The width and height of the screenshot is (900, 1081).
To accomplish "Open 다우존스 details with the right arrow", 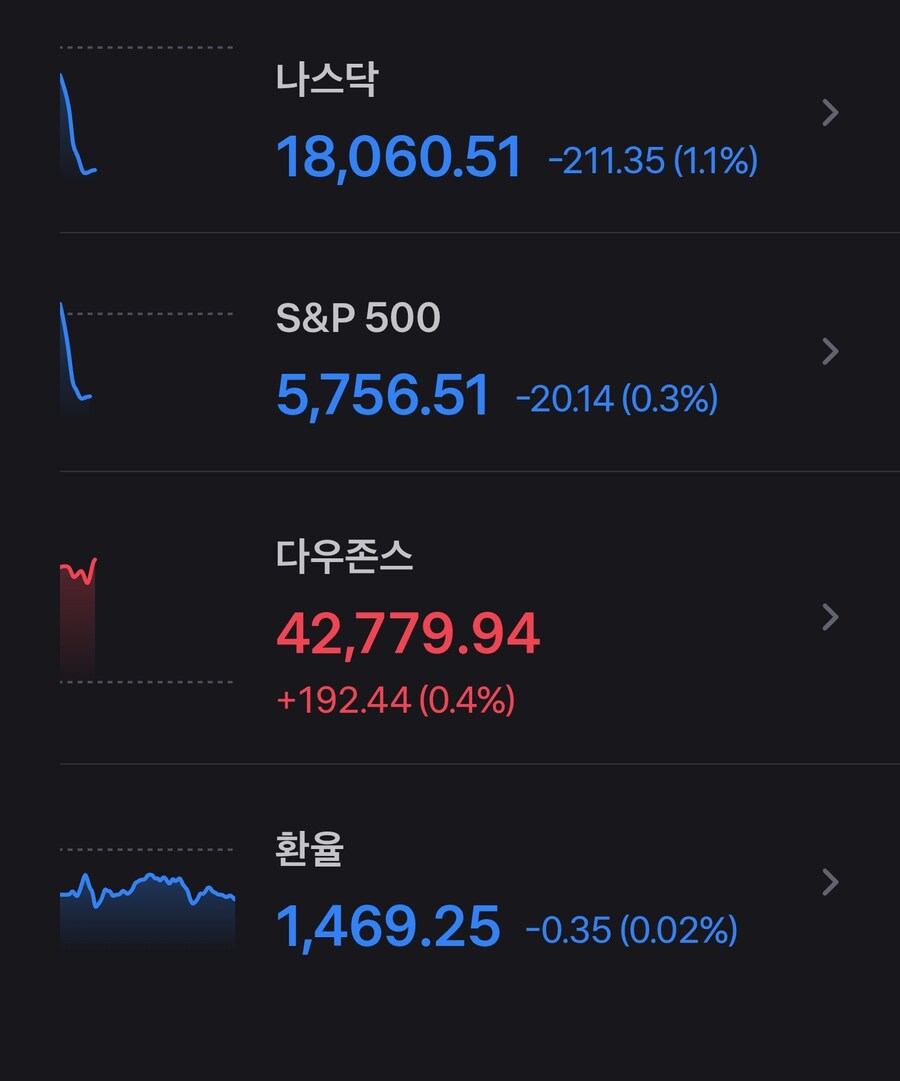I will [x=830, y=616].
